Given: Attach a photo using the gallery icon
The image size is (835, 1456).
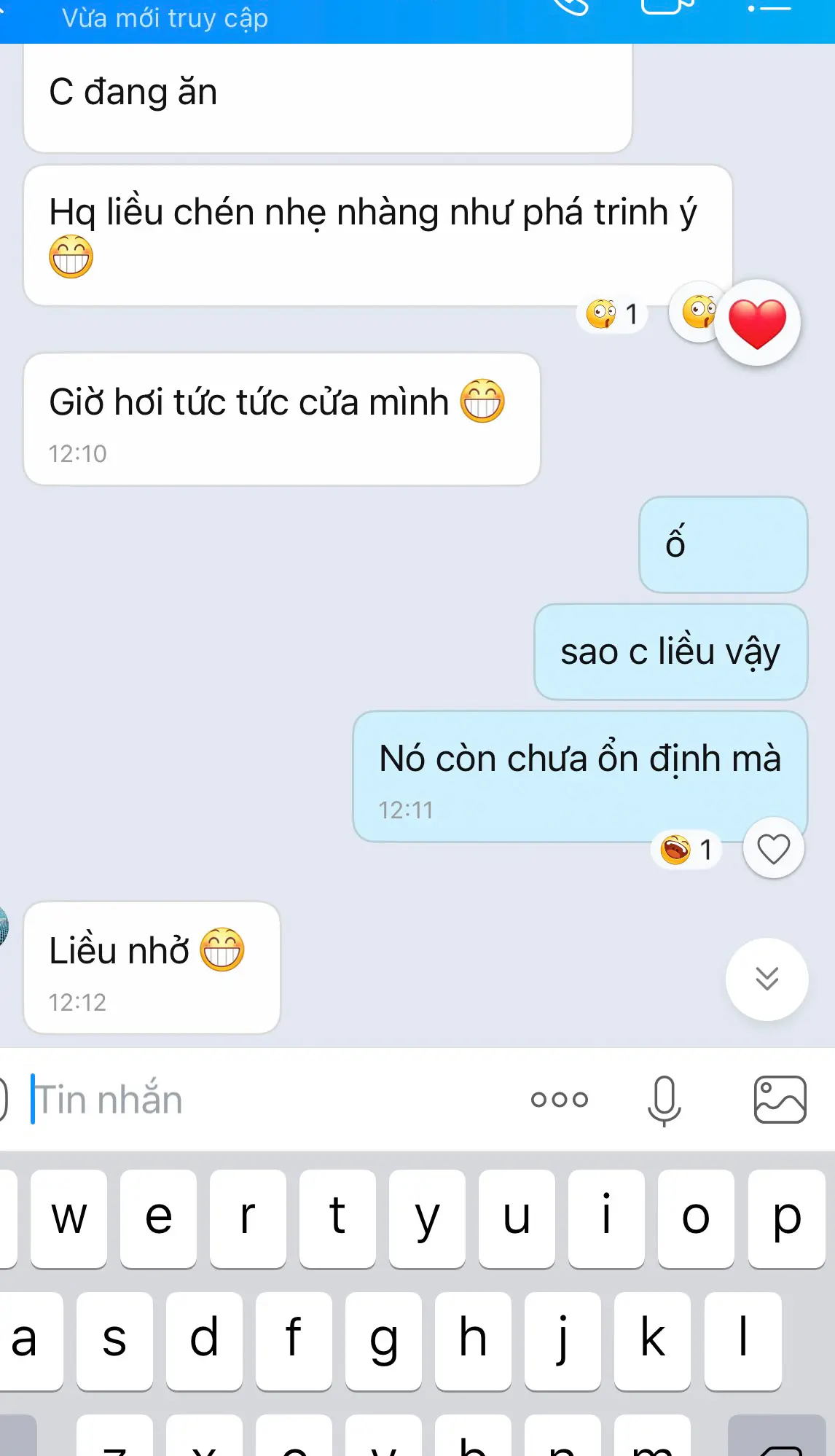Looking at the screenshot, I should pos(781,1100).
